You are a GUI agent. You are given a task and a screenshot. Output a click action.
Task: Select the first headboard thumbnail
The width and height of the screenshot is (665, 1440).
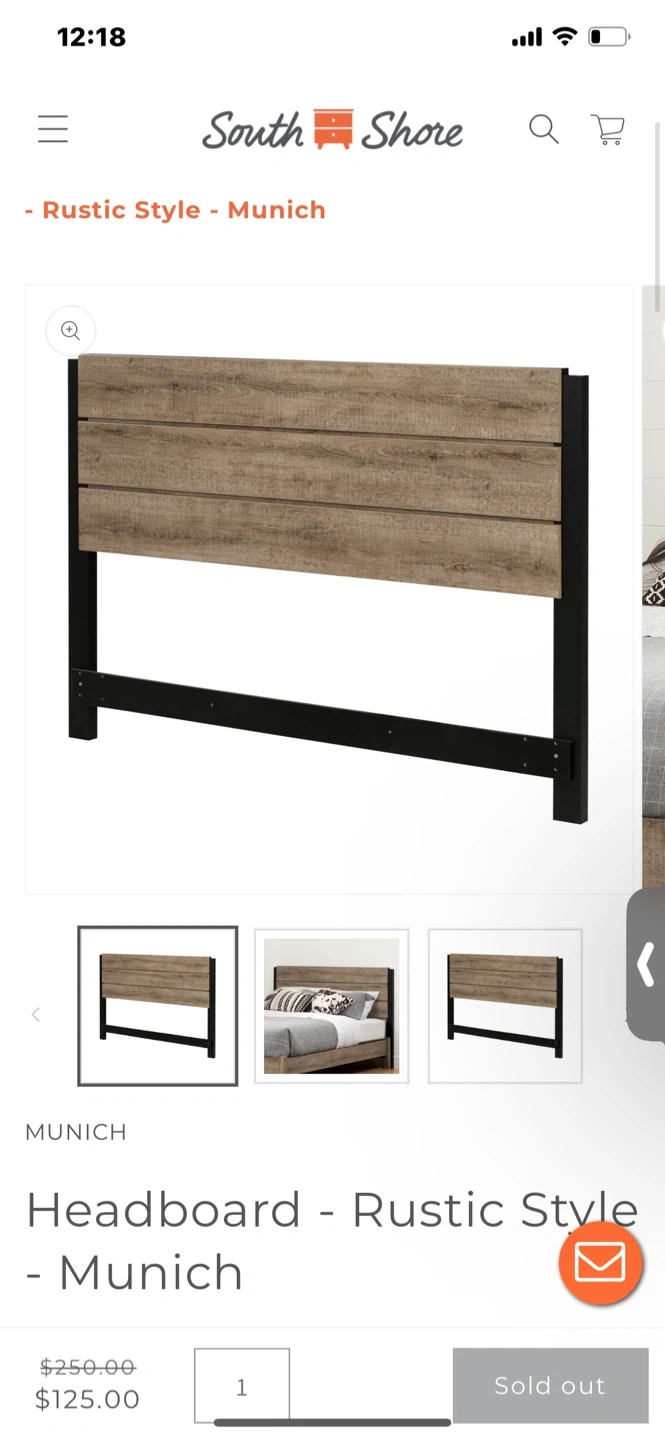[158, 1006]
